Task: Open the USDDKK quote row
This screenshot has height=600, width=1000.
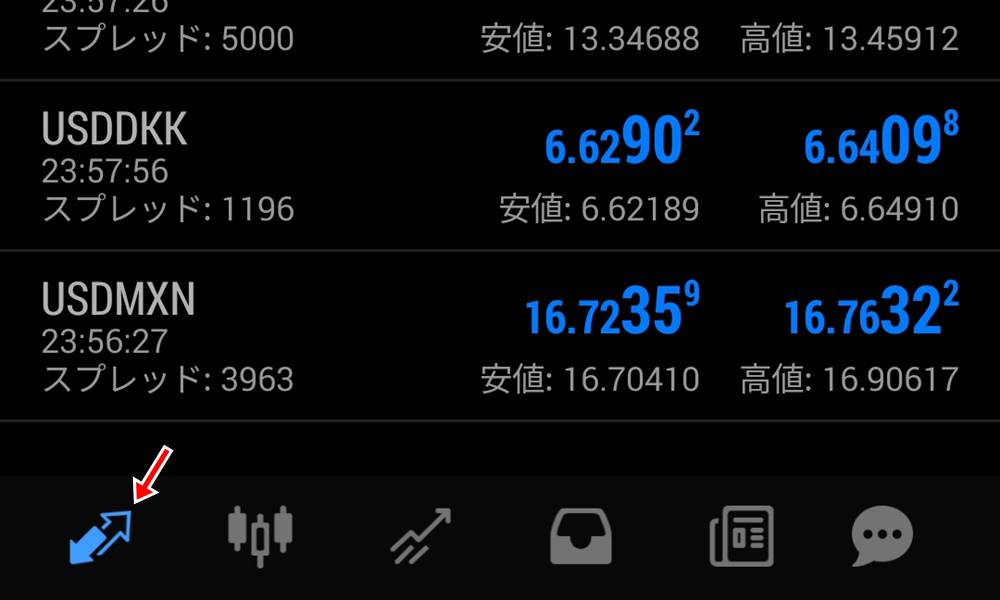Action: point(500,166)
